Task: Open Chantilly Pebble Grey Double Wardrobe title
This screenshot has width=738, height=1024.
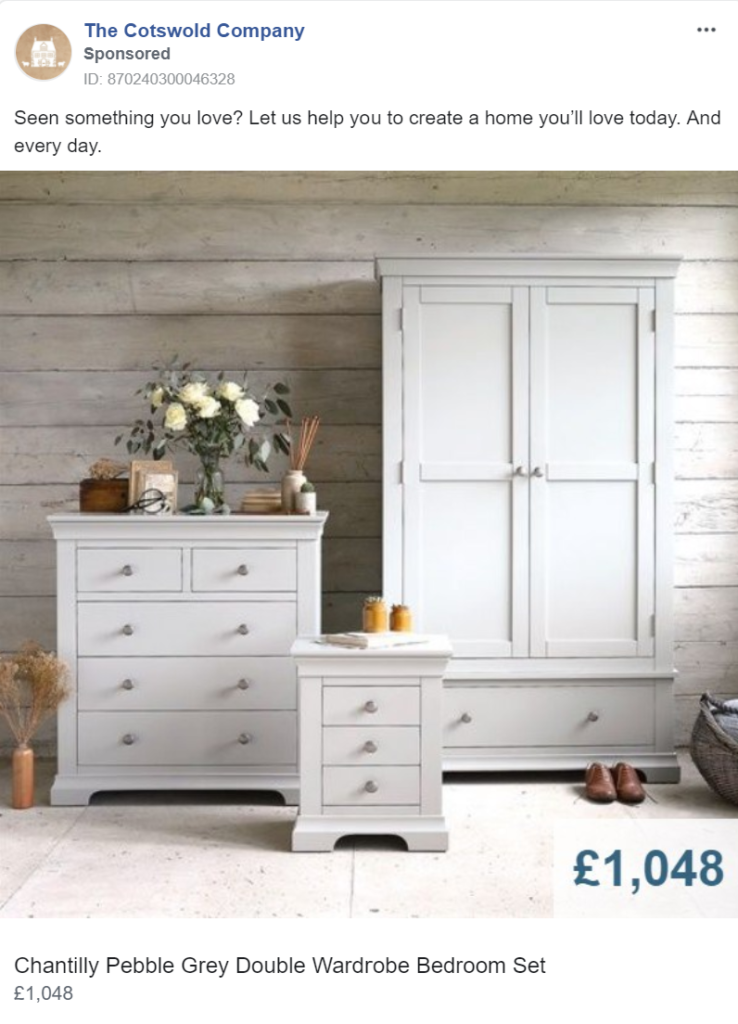Action: 280,966
